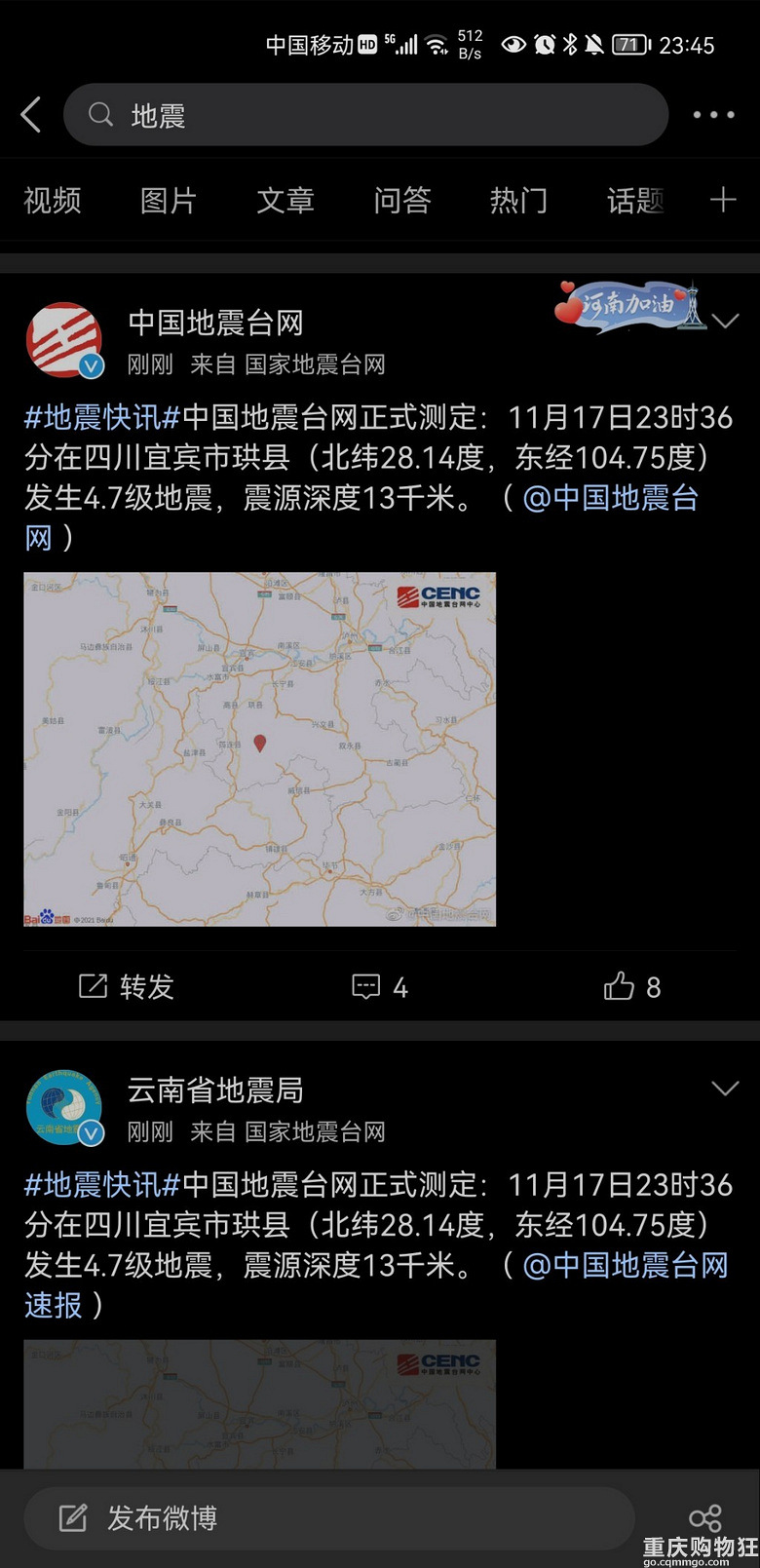Open the 问答 tab
The image size is (760, 1568).
(x=402, y=201)
